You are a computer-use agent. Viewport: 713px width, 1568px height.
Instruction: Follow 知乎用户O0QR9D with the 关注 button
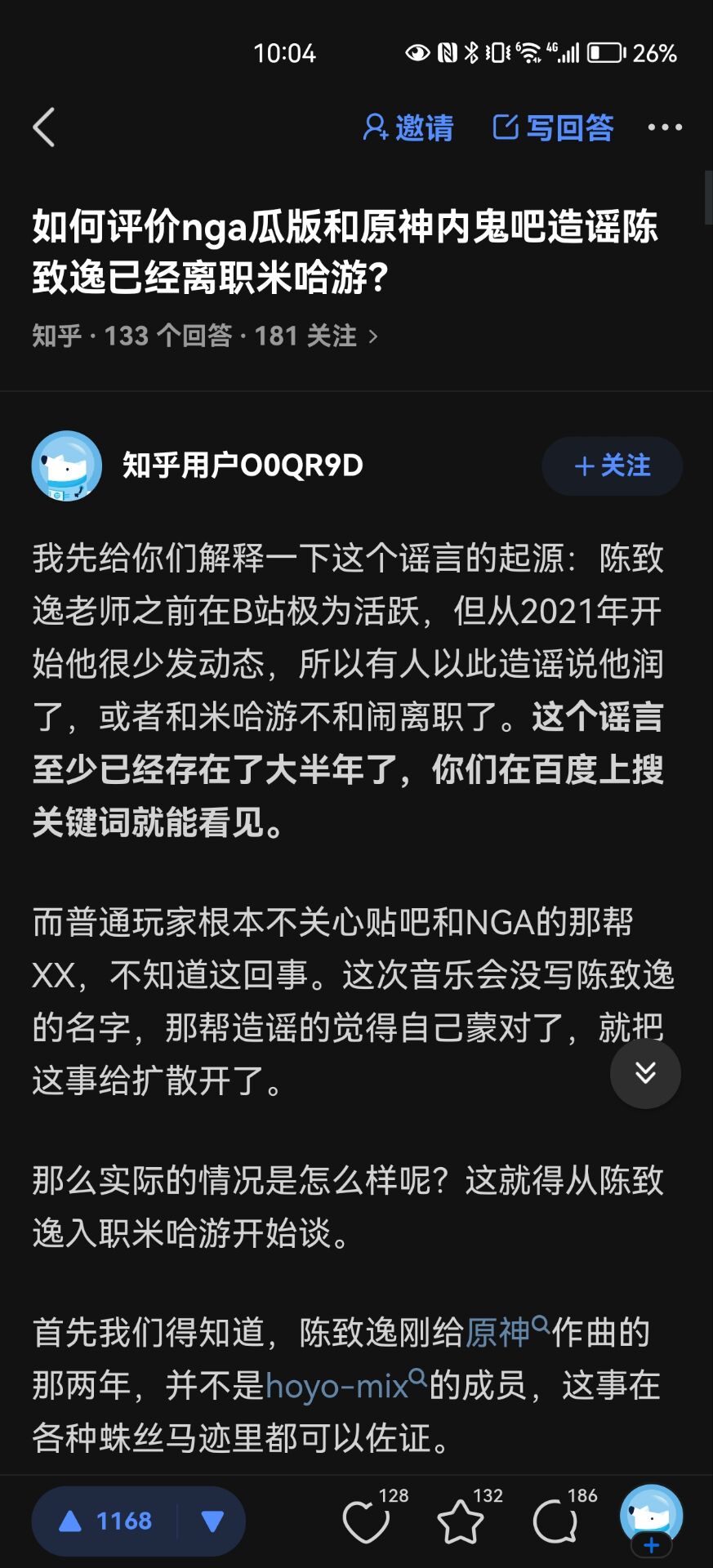pos(613,465)
